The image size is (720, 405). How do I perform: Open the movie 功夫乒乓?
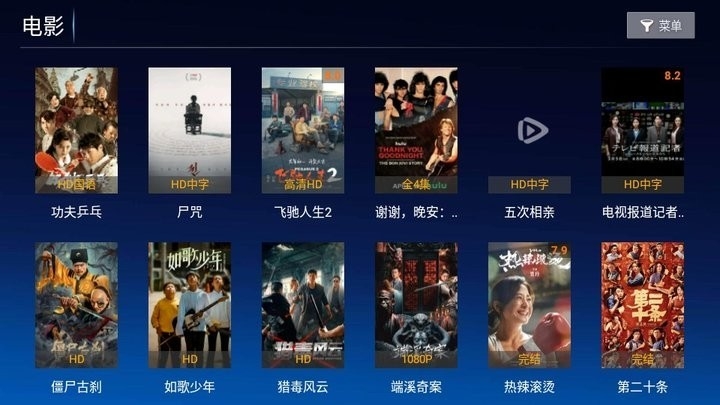[76, 130]
